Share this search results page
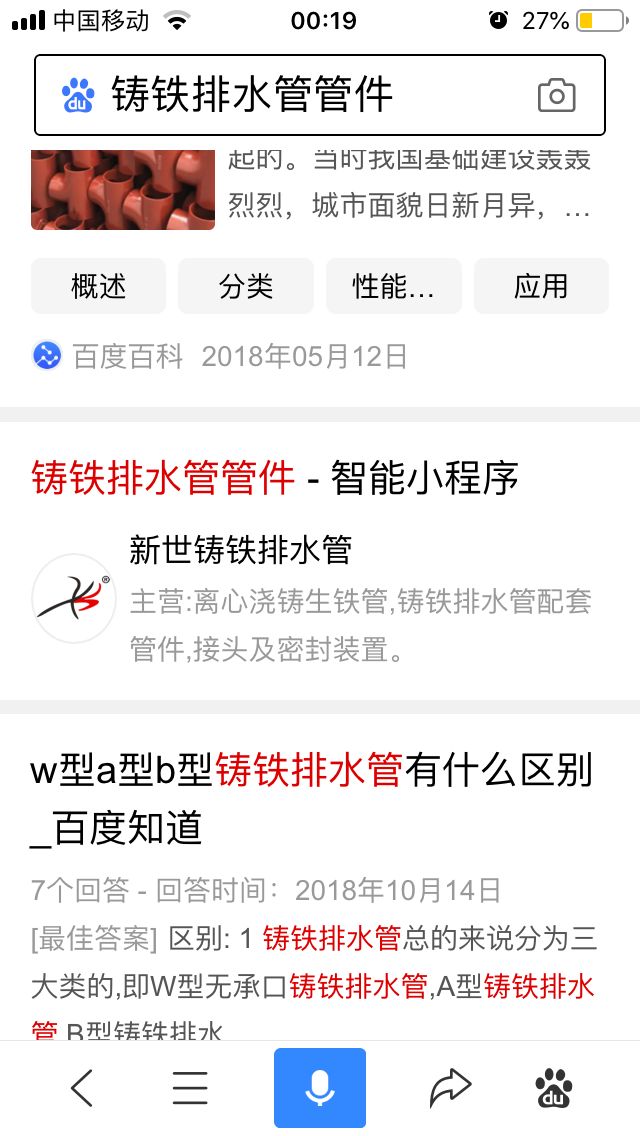Viewport: 640px width, 1136px height. click(x=450, y=1088)
